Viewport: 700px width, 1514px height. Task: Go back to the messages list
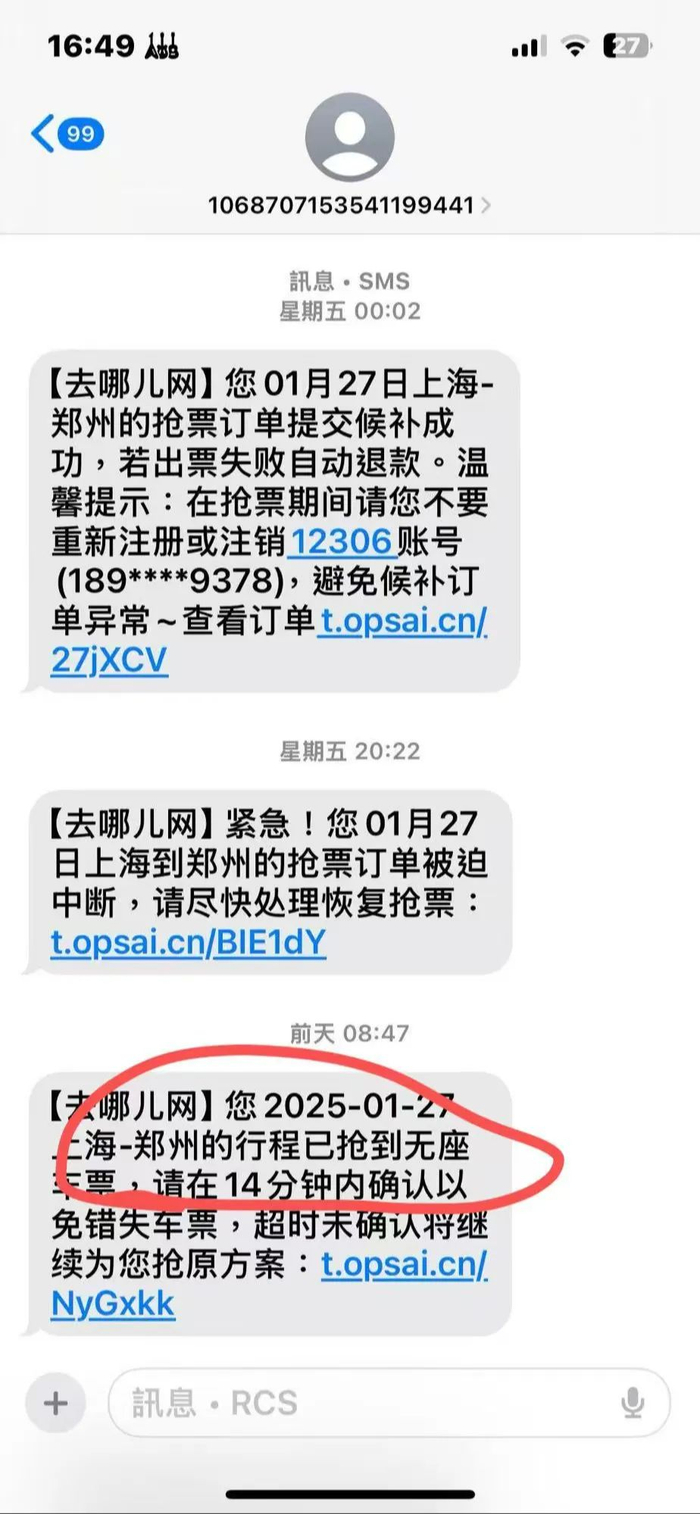tap(67, 133)
